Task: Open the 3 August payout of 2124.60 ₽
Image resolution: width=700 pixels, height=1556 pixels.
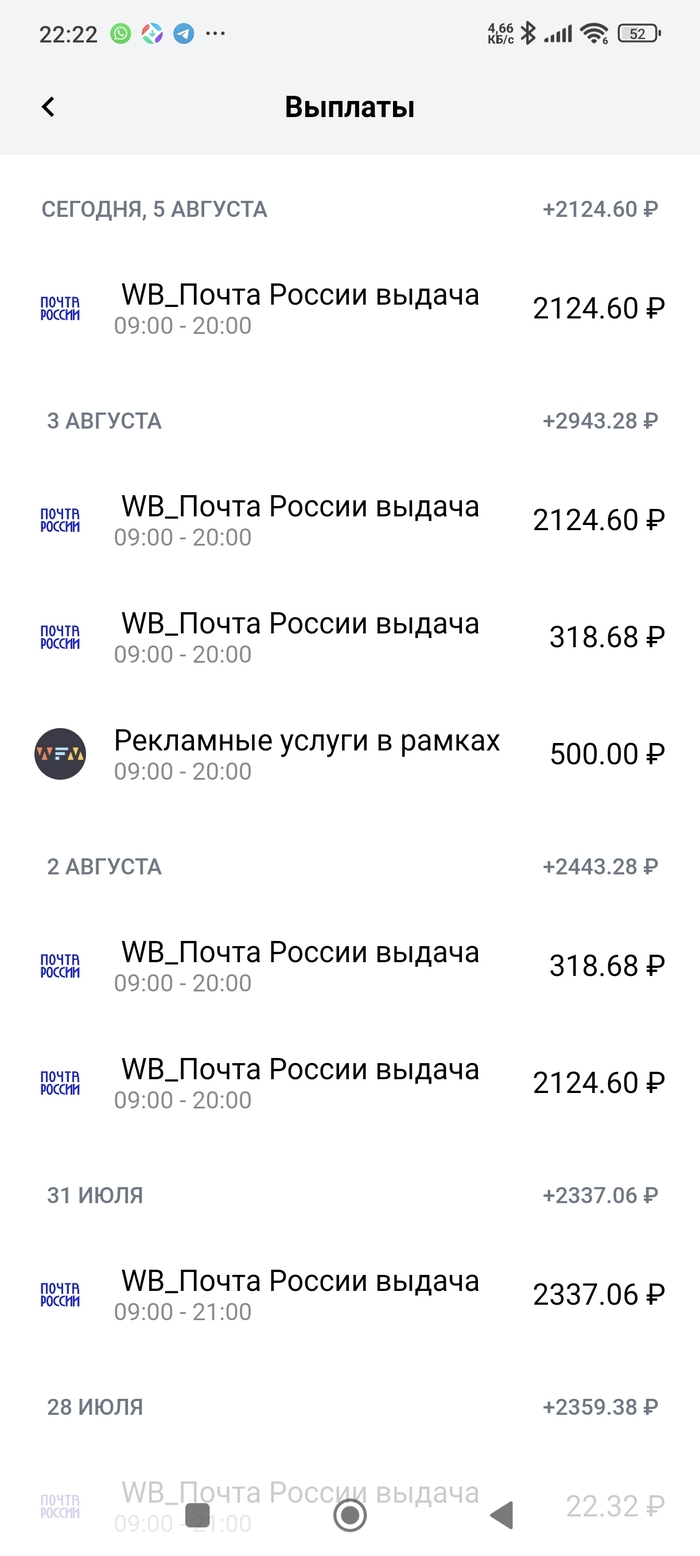Action: [350, 520]
